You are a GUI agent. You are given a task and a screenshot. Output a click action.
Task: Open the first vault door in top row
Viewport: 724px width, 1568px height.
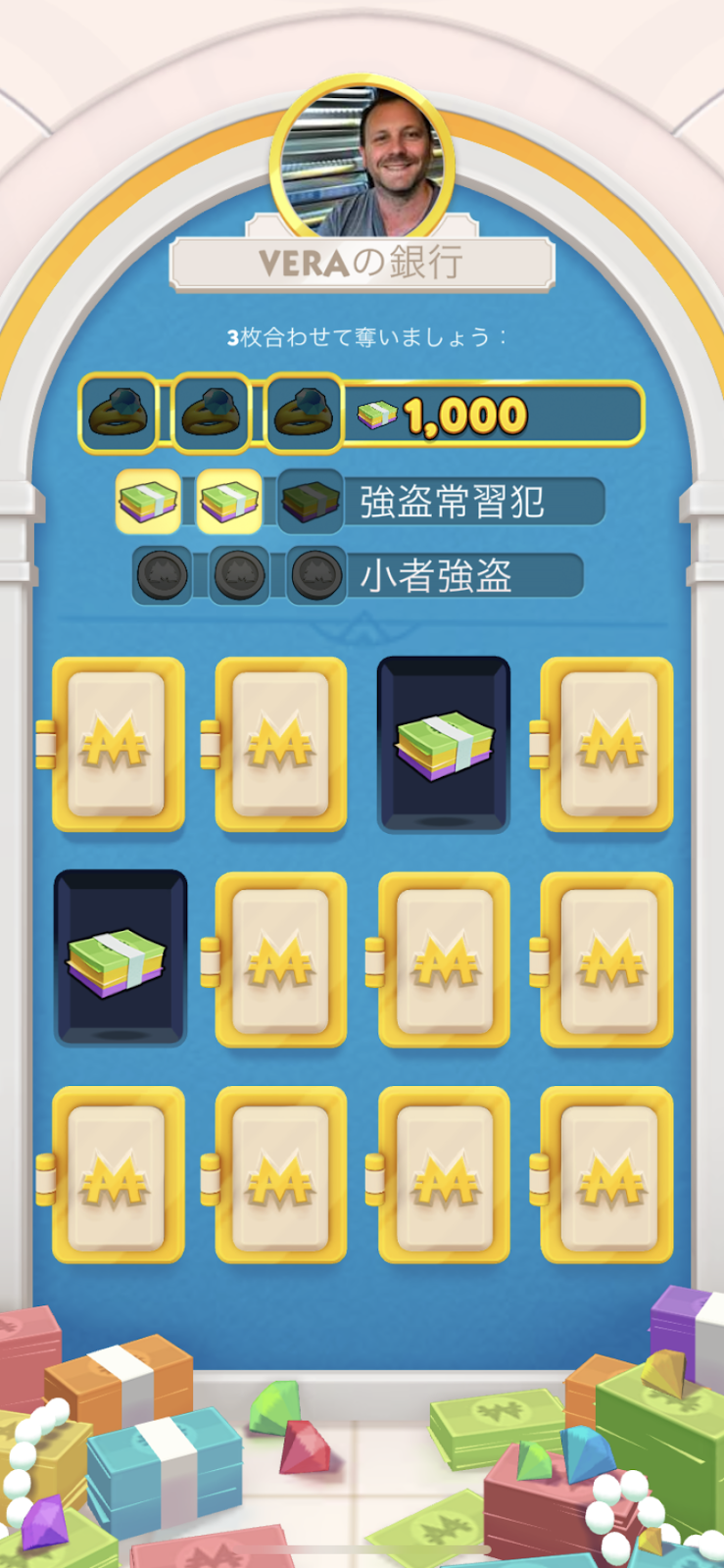point(118,745)
